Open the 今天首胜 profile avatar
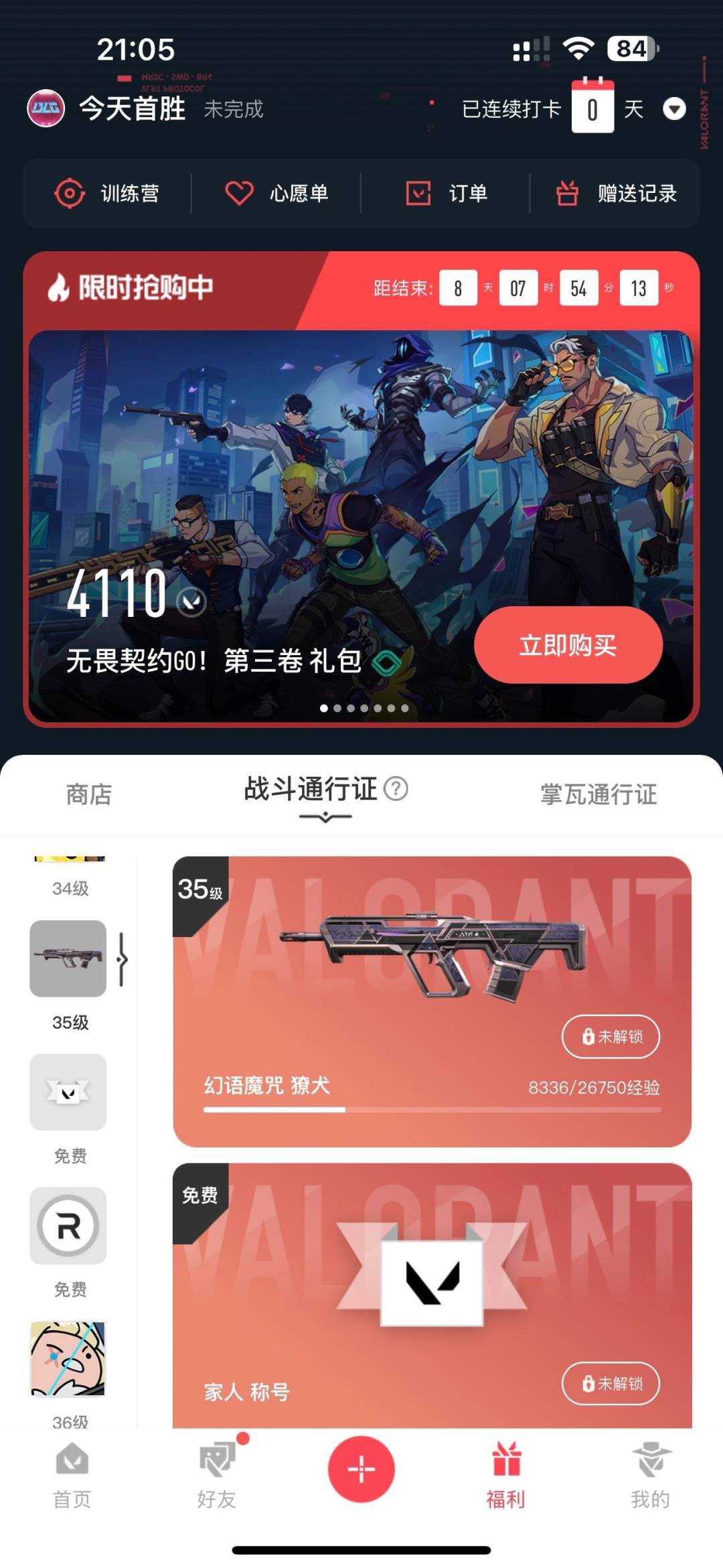Screen dimensions: 723x1568 46,109
